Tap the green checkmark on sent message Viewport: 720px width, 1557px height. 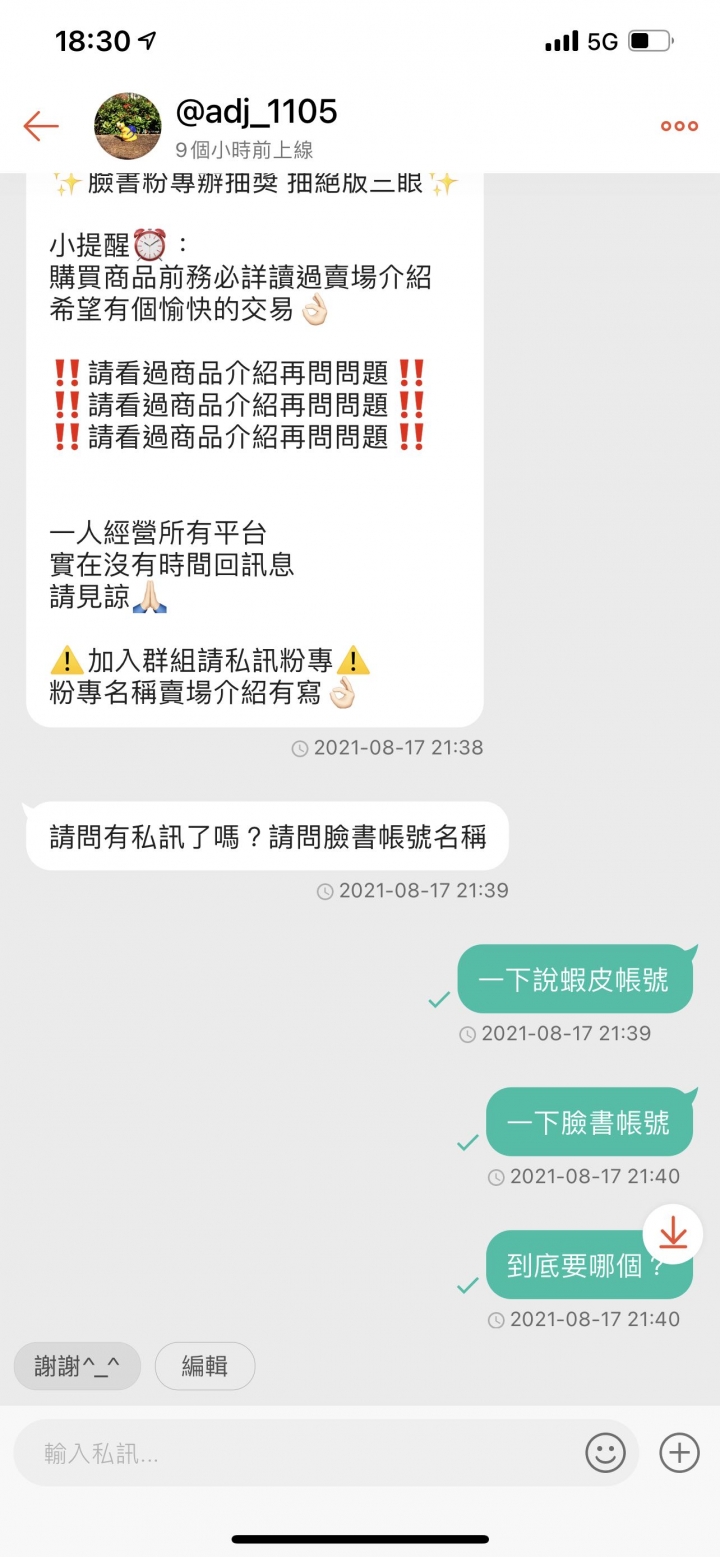(x=437, y=998)
